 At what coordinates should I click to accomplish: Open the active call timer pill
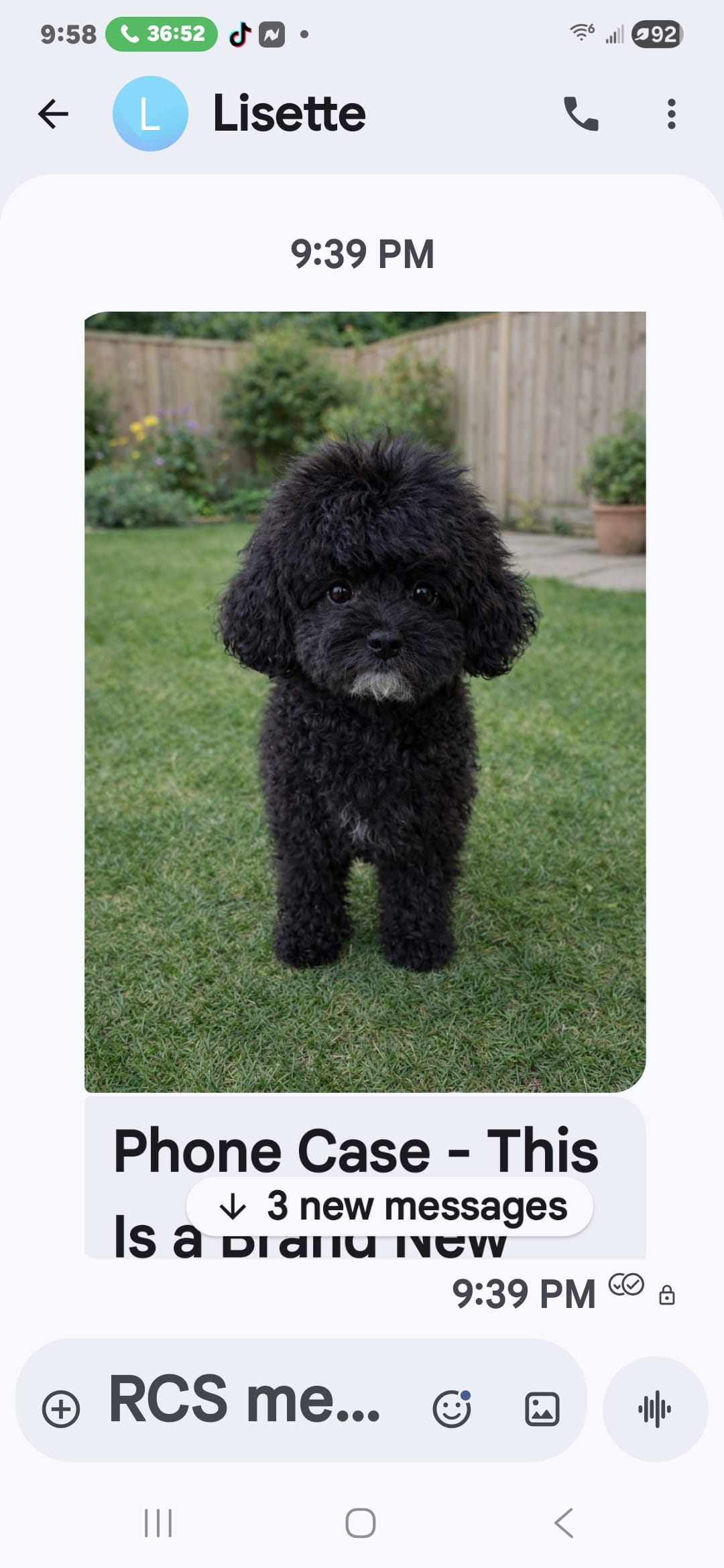tap(162, 34)
